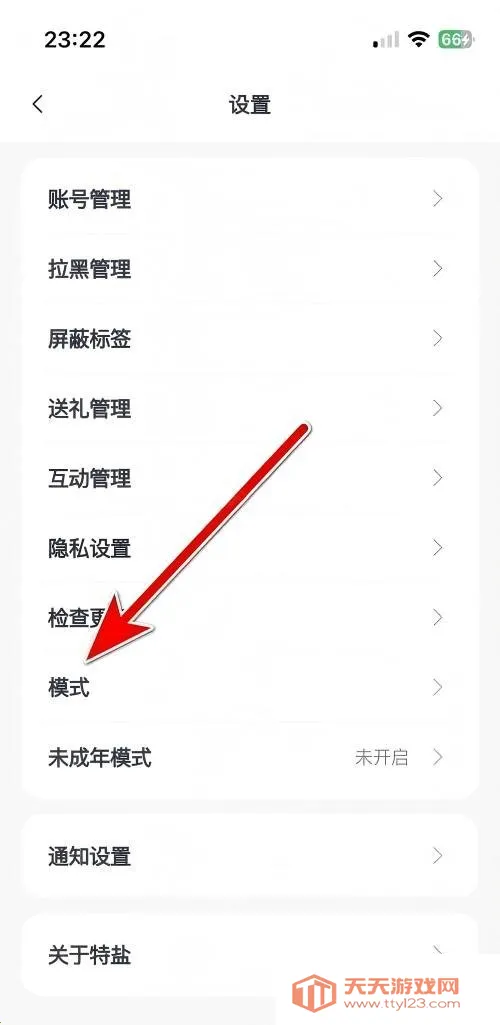Go back using the top-left arrow
The height and width of the screenshot is (1025, 500).
pos(38,104)
